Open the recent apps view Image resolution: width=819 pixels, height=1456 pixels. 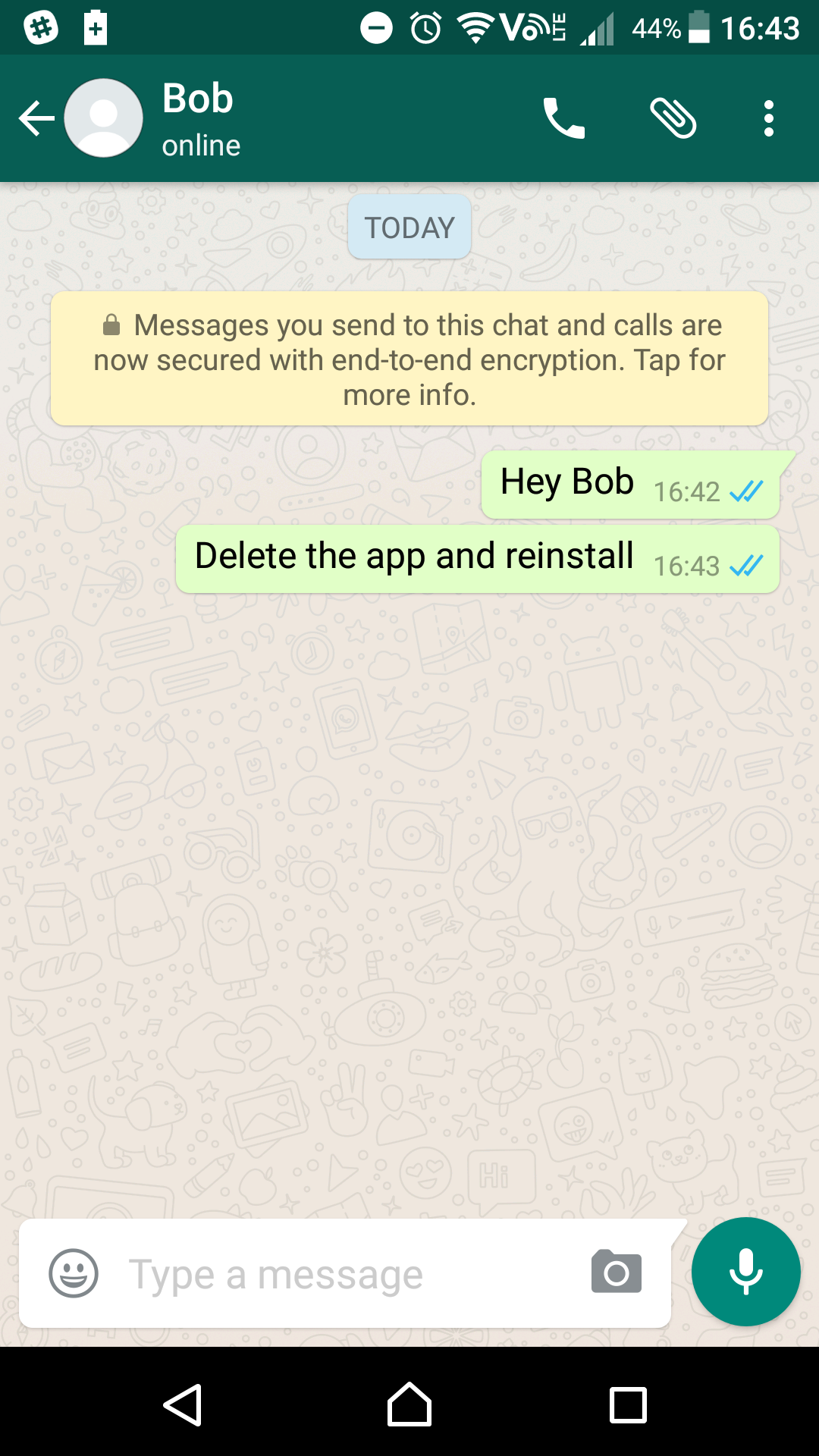coord(628,1405)
